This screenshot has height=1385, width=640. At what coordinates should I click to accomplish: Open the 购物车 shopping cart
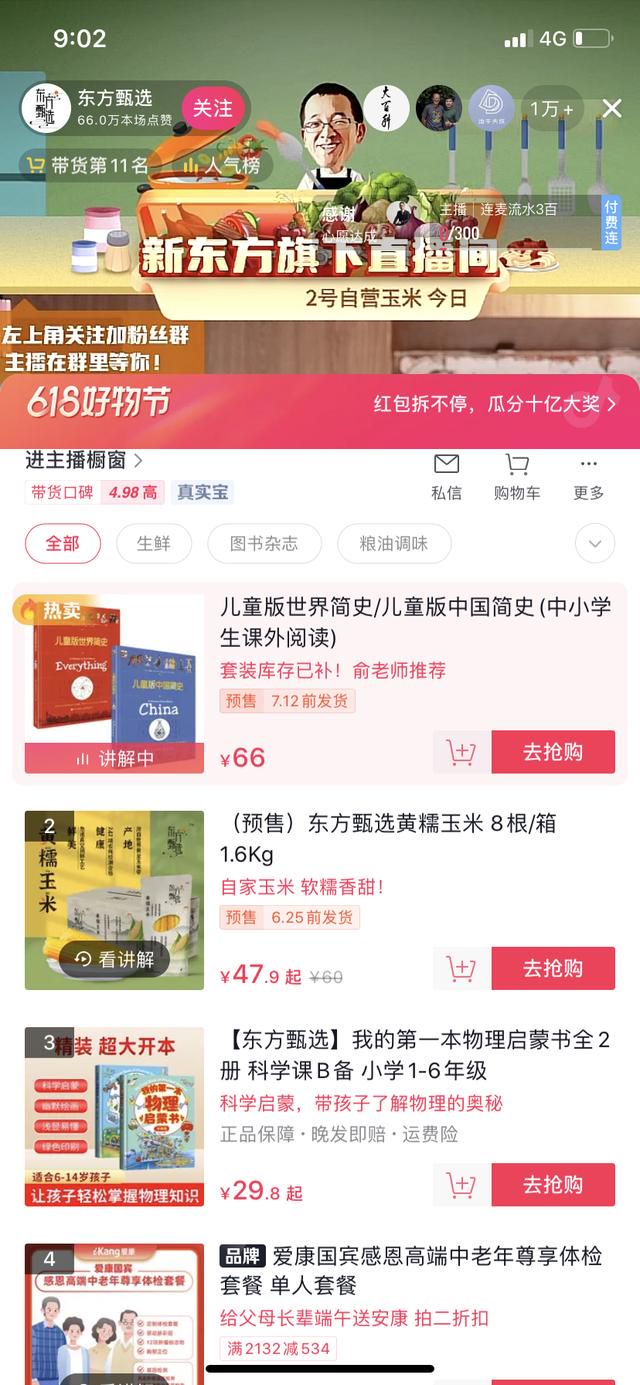click(x=517, y=476)
